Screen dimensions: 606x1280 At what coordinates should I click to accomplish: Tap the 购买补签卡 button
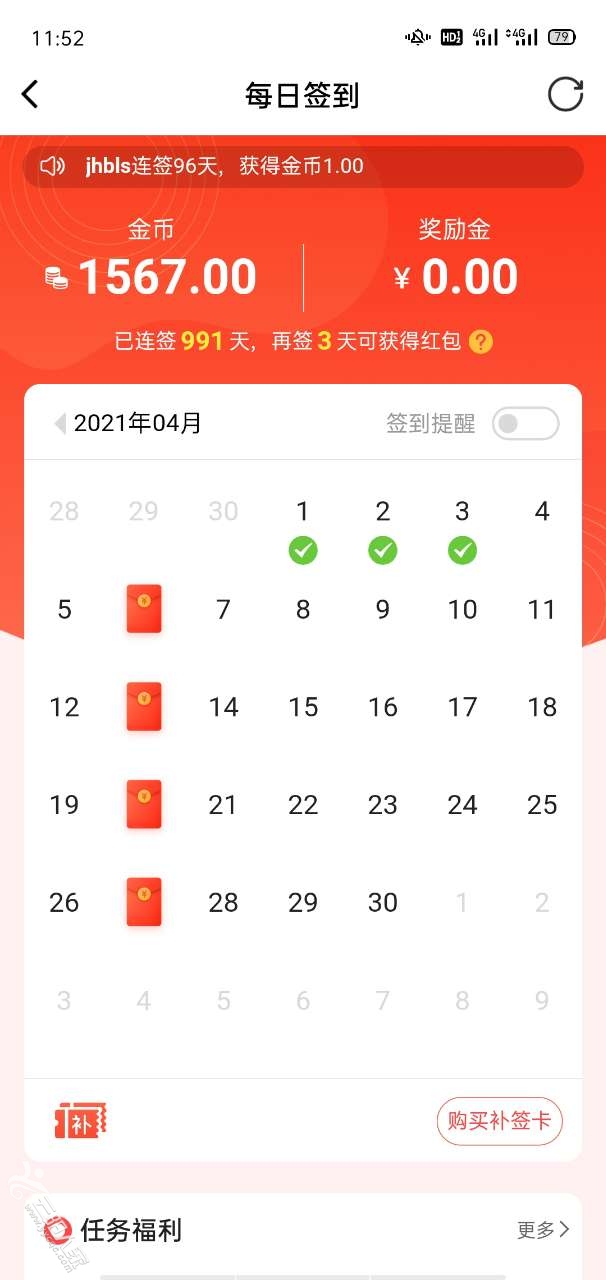499,1121
